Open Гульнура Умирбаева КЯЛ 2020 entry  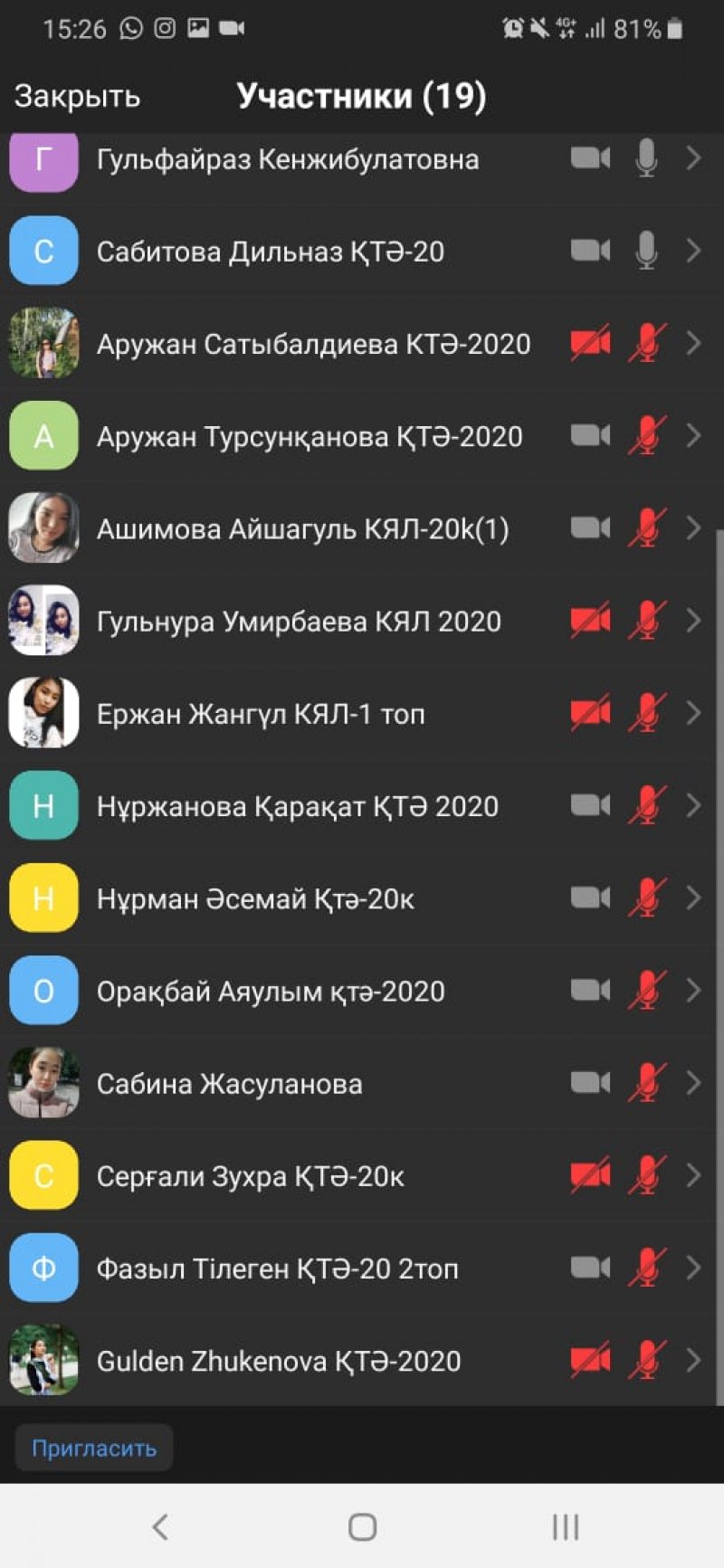pos(357,621)
